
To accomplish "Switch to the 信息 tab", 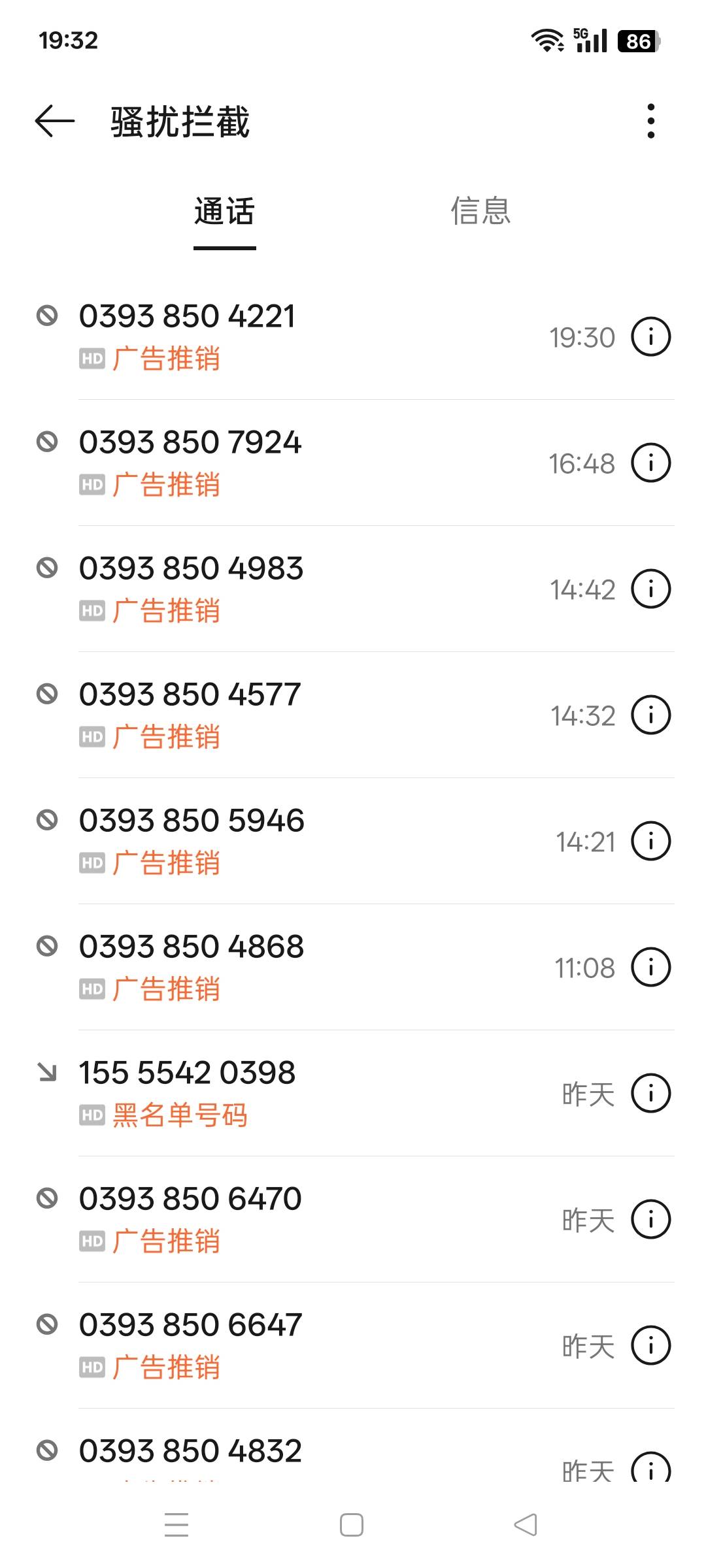I will (480, 211).
